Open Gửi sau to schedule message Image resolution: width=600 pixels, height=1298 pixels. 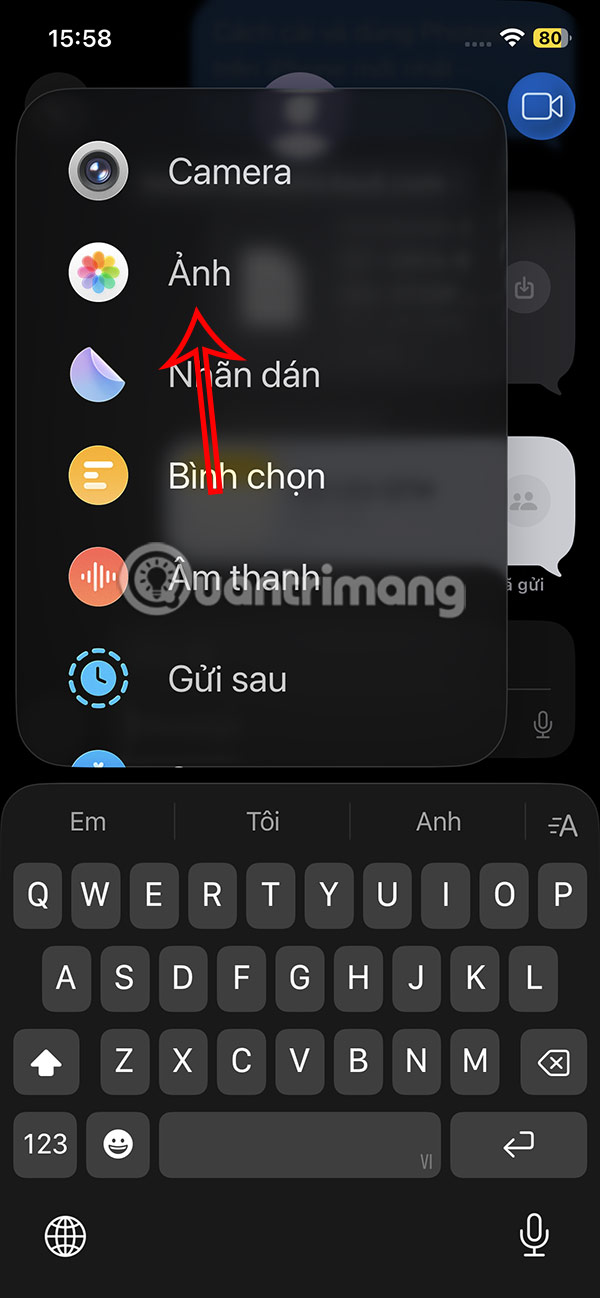tap(227, 680)
